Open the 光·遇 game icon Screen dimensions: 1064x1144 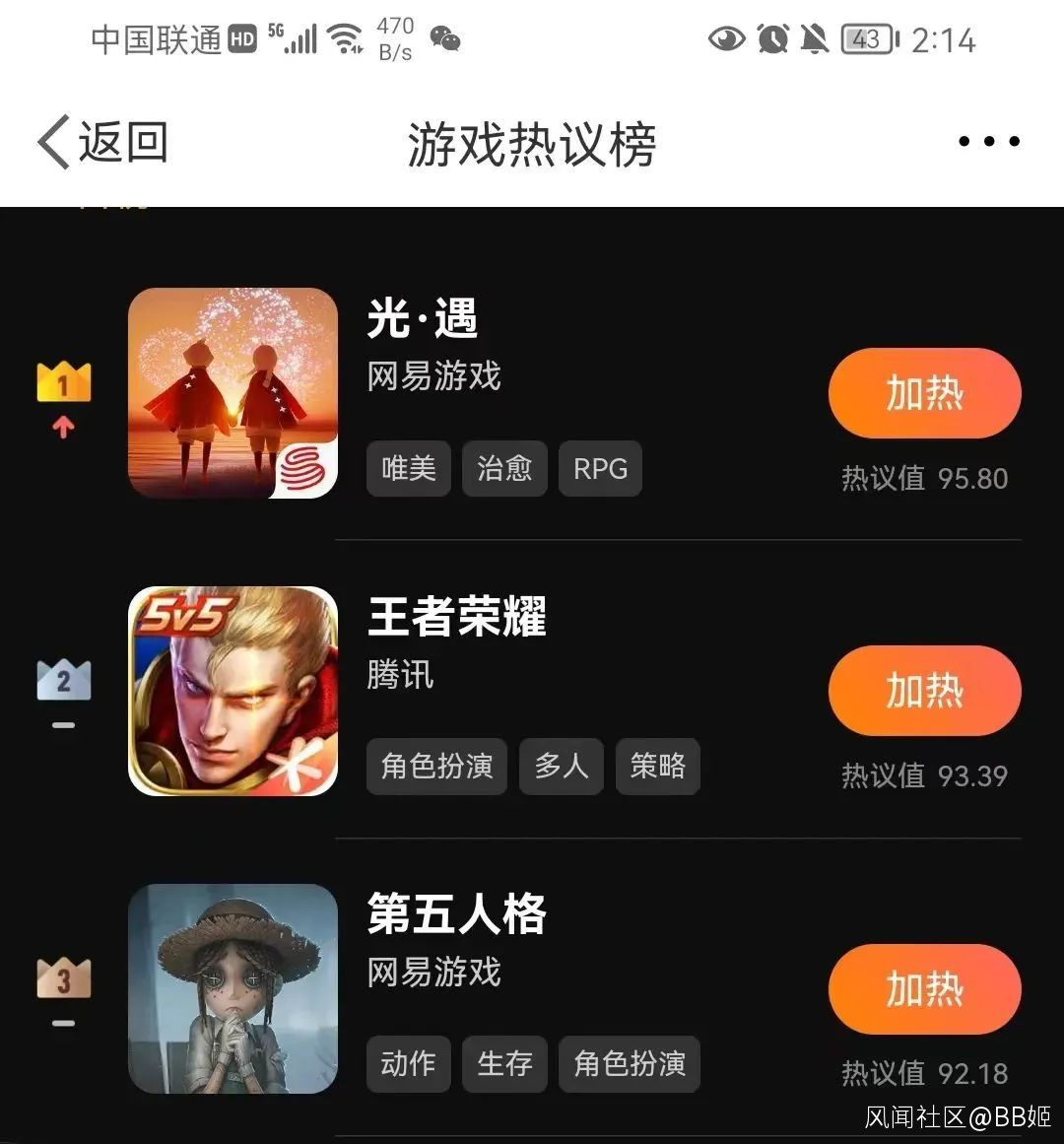pyautogui.click(x=233, y=393)
